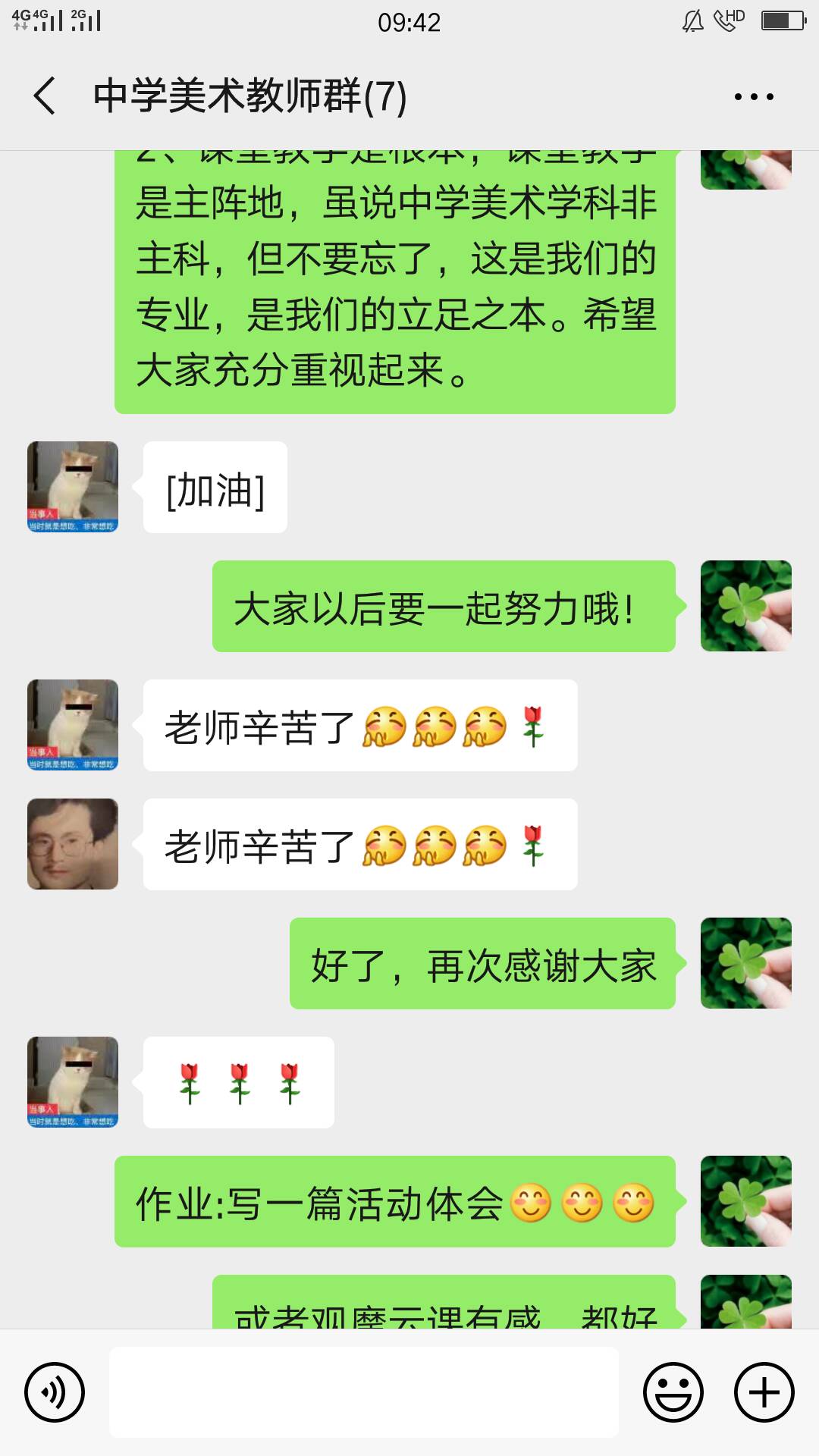Image resolution: width=819 pixels, height=1456 pixels.
Task: Open clover avatar beside 大家以后要一起努力哦
Action: (x=746, y=606)
